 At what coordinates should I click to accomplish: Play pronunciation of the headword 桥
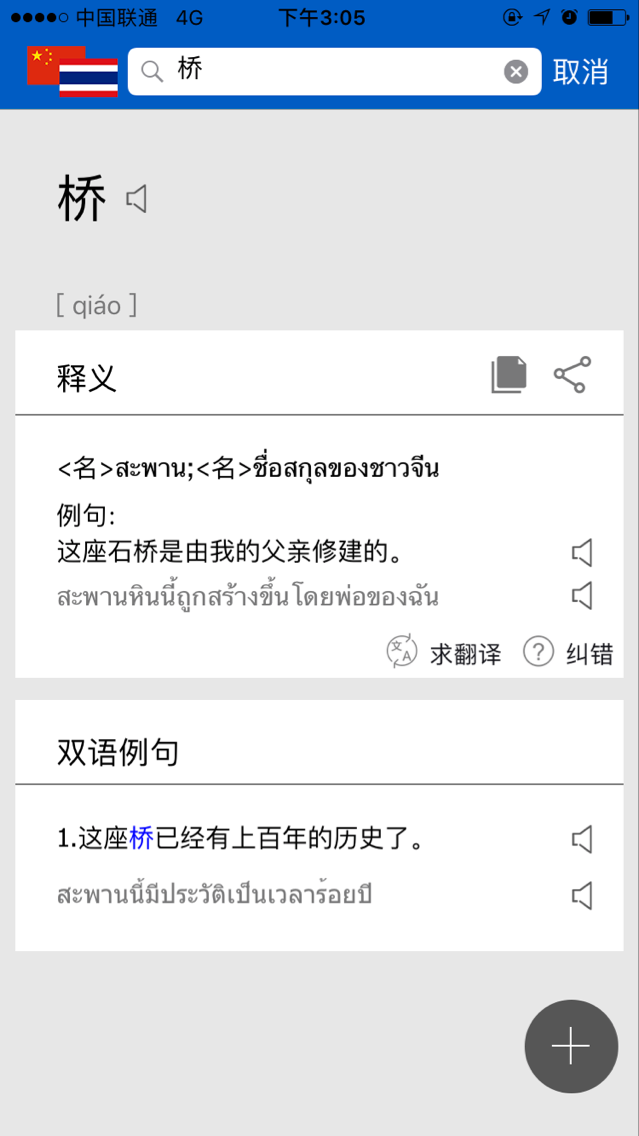click(136, 199)
